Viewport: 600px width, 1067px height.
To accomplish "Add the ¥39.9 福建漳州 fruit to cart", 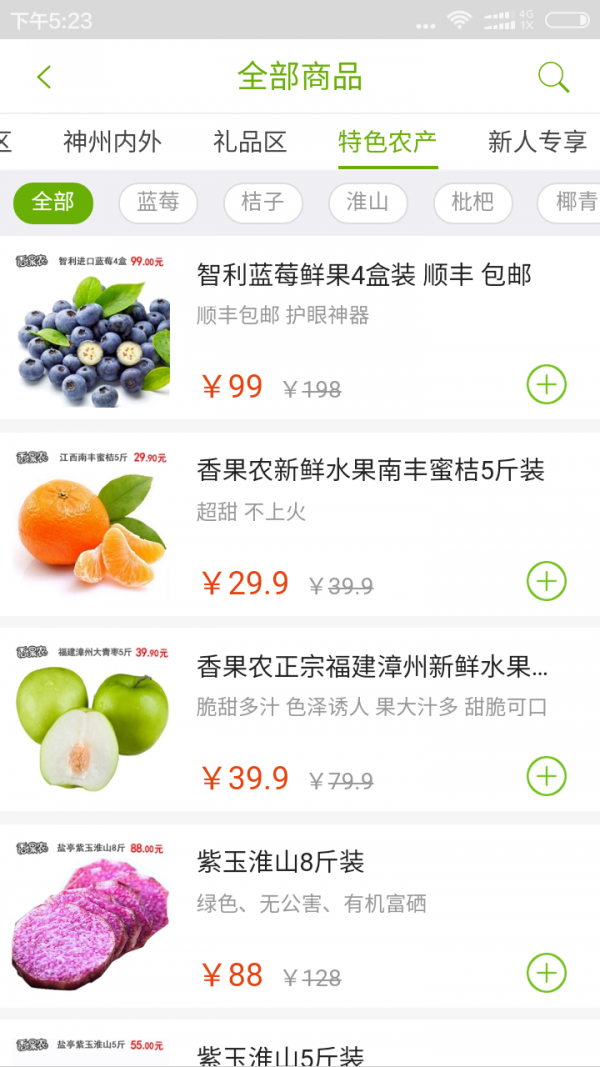I will (x=546, y=777).
